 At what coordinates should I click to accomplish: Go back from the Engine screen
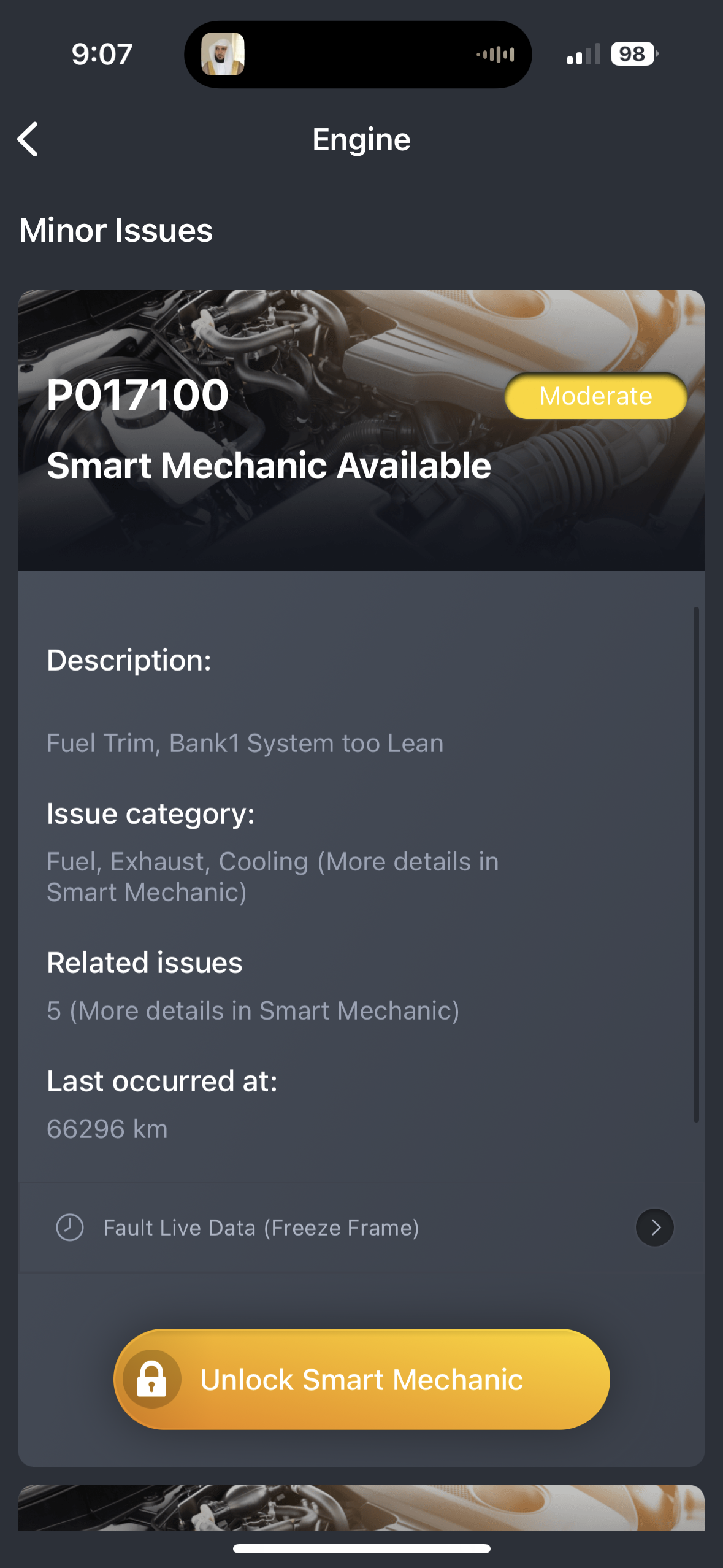[x=28, y=139]
